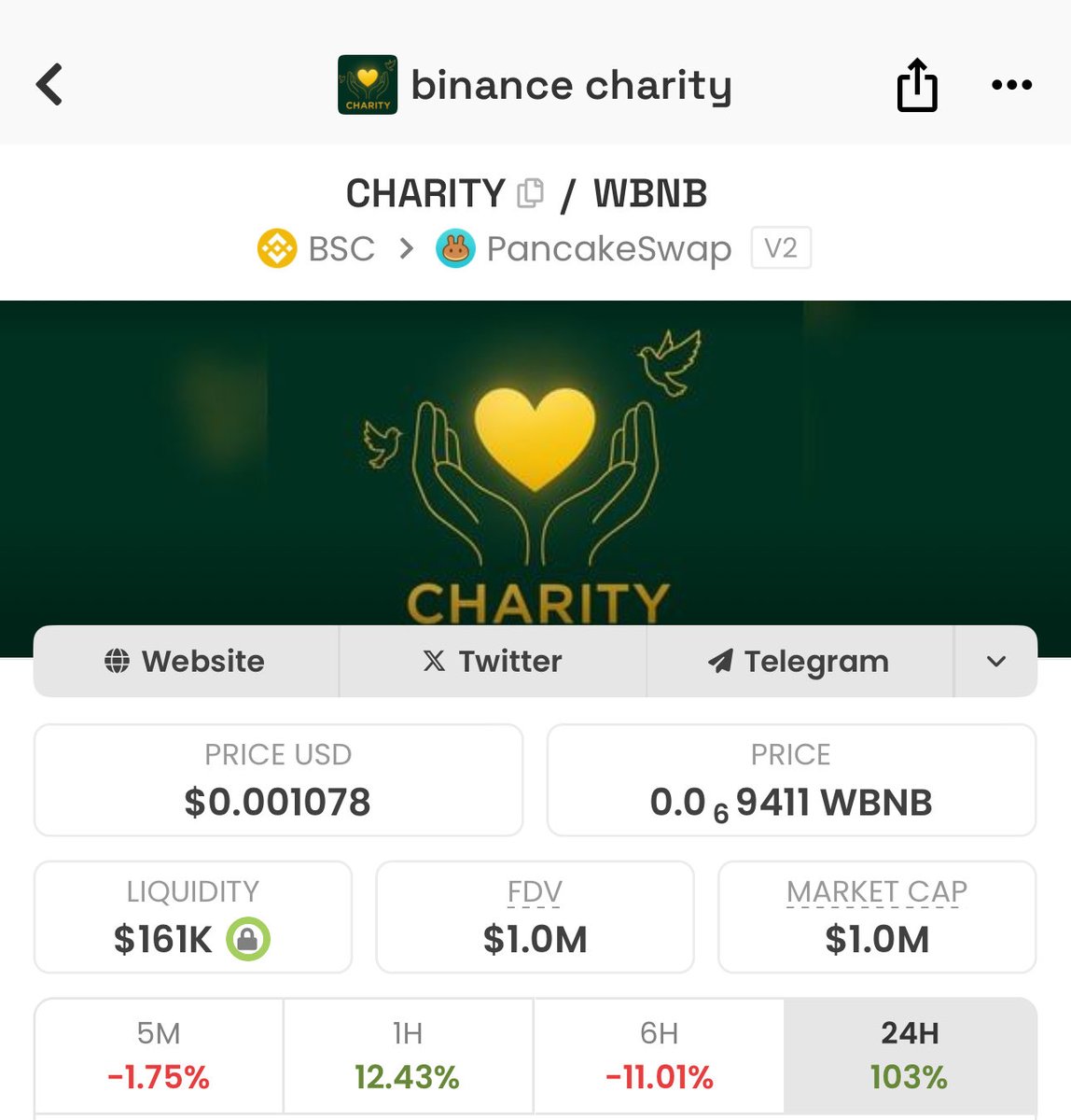The width and height of the screenshot is (1071, 1120).
Task: Go back using the back arrow
Action: coord(49,85)
